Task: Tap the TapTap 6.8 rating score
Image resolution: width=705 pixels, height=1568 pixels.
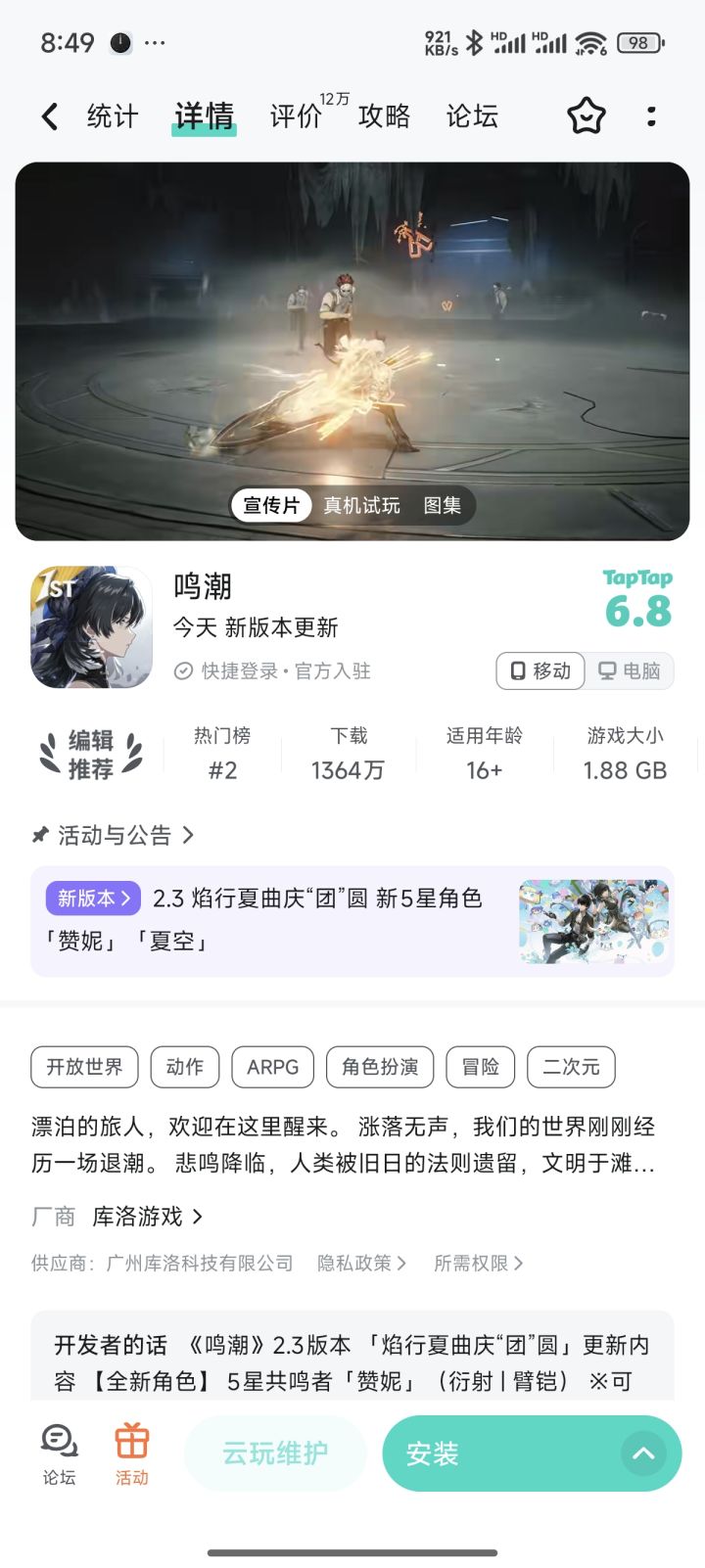Action: tap(638, 600)
